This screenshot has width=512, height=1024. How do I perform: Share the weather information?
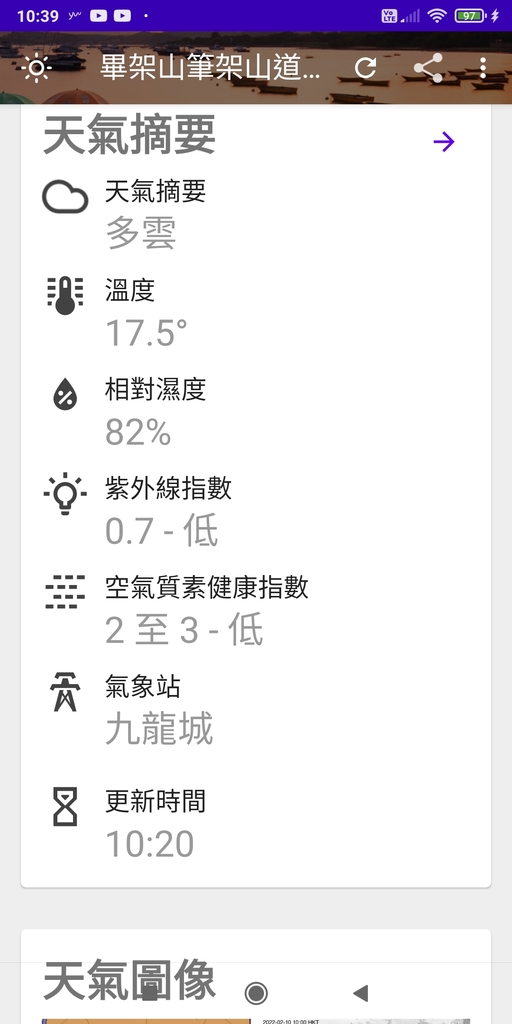428,68
